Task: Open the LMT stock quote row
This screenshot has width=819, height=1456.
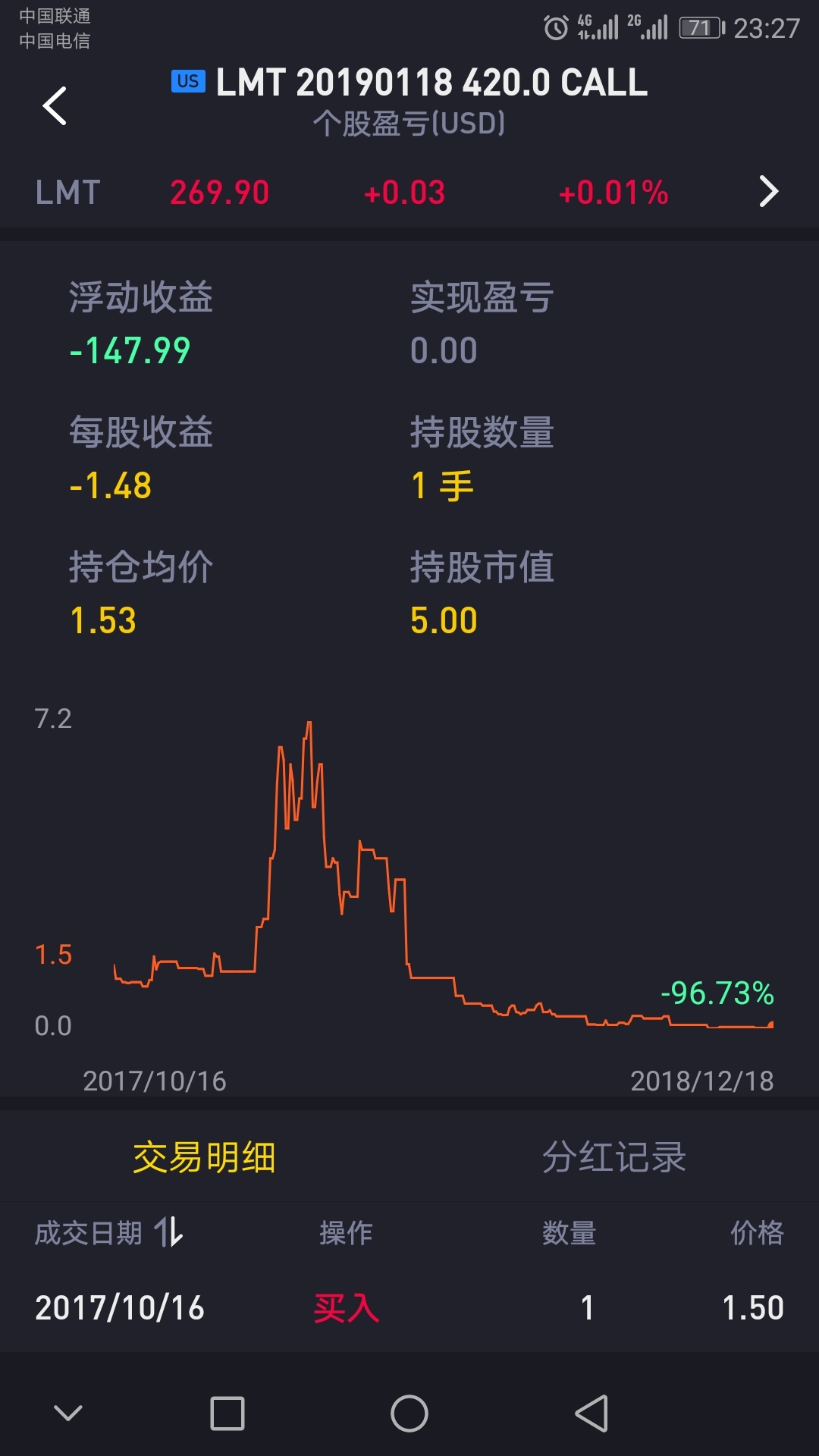Action: (409, 192)
